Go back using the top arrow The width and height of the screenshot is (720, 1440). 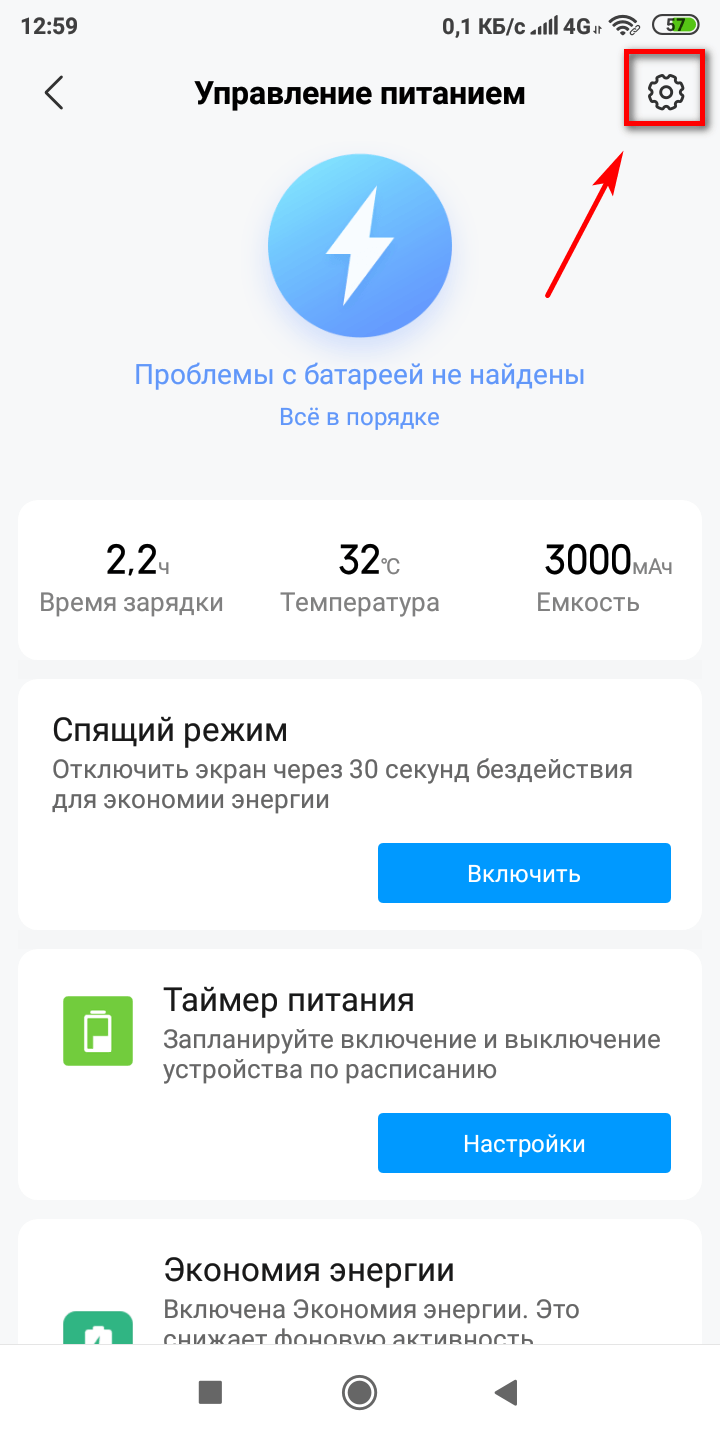tap(54, 93)
